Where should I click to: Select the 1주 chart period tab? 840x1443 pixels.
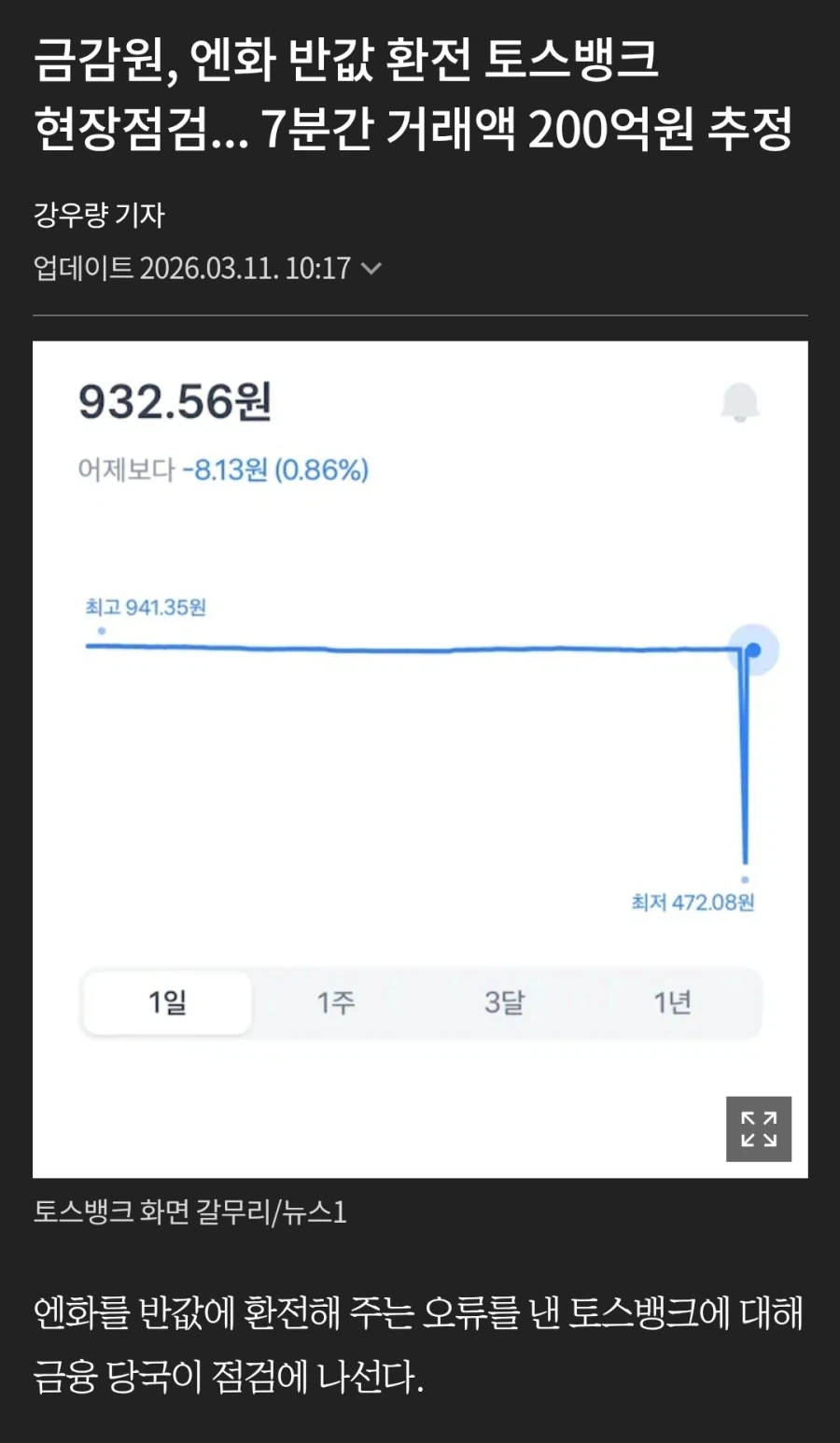tap(335, 1002)
